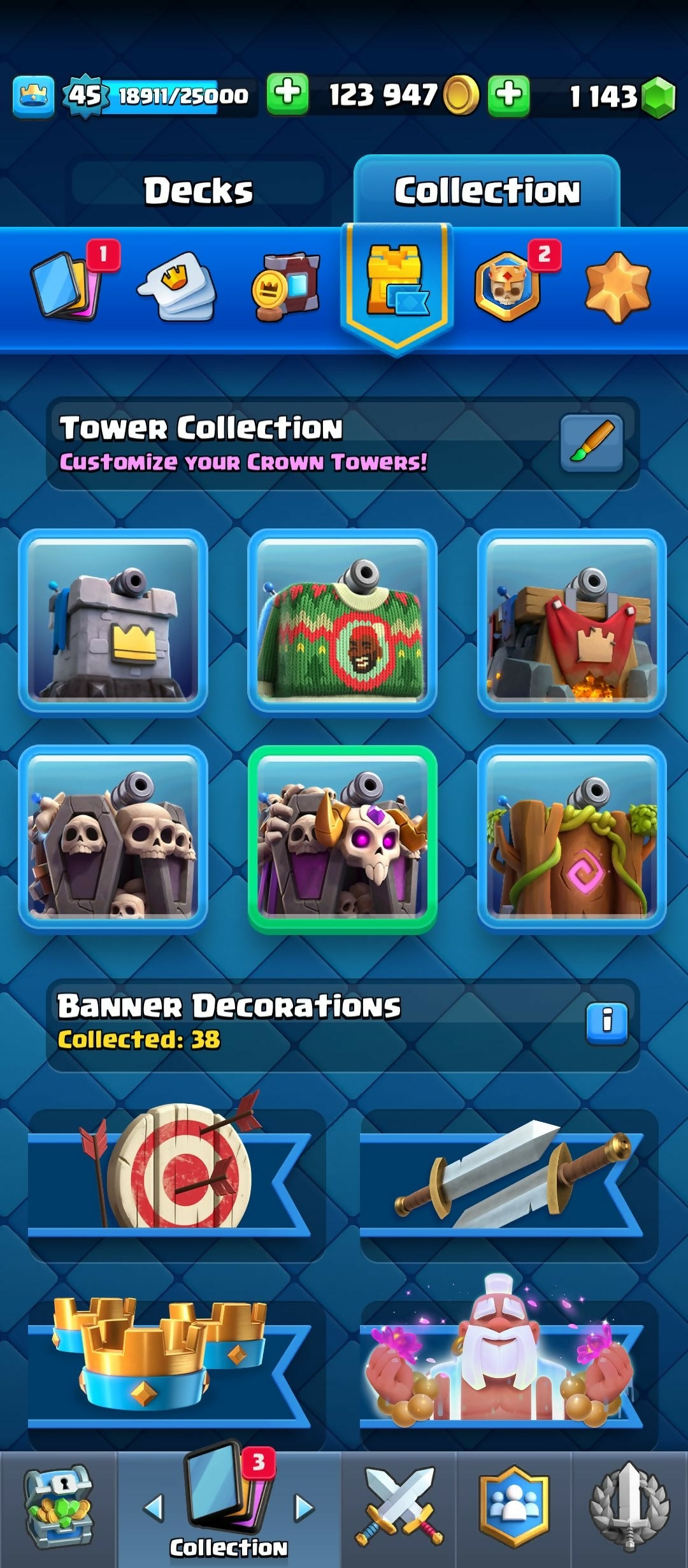Edit towers with the paintbrush button

coord(591,443)
